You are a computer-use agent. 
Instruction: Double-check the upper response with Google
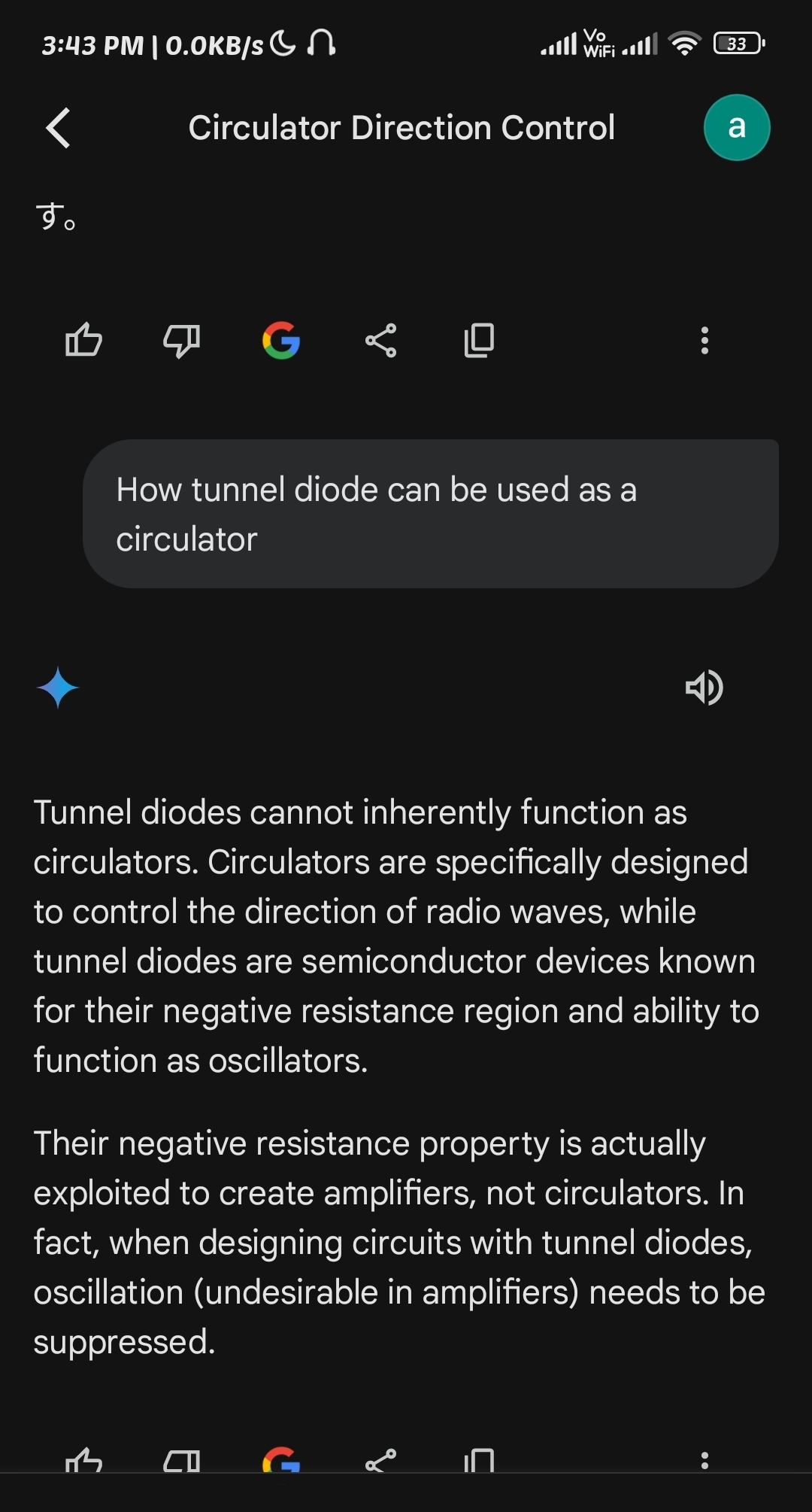point(281,341)
